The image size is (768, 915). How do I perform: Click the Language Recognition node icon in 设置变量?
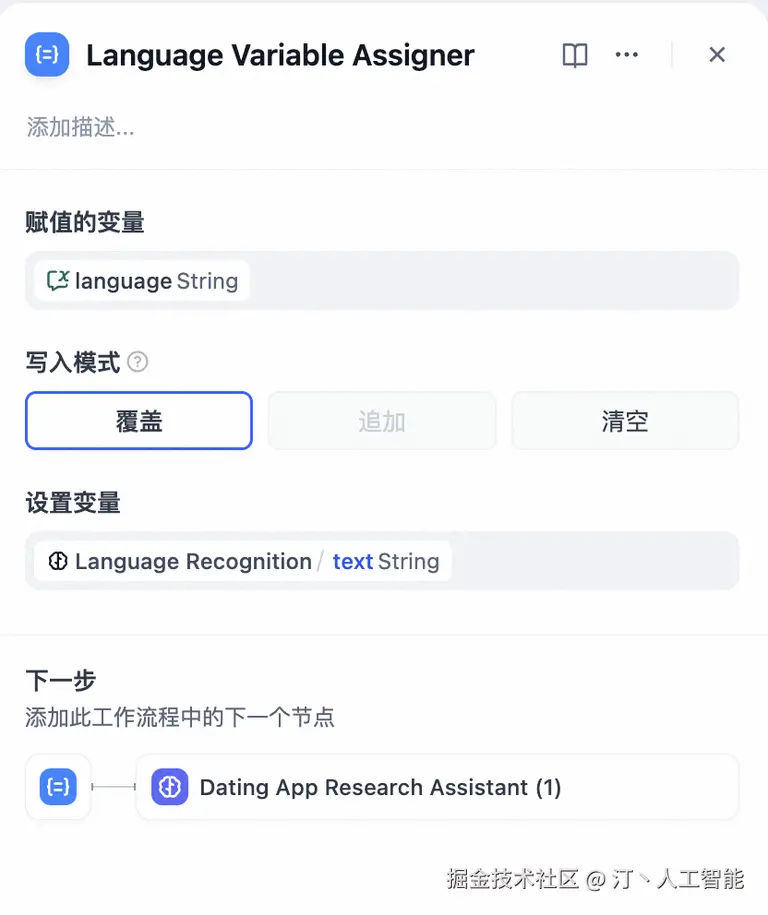pos(57,561)
